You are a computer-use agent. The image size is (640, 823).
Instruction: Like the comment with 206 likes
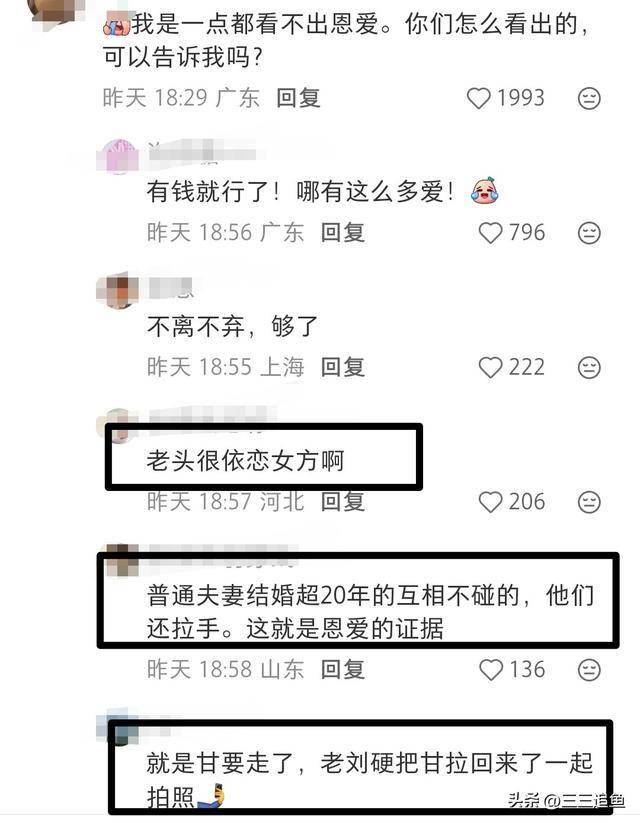pyautogui.click(x=490, y=502)
